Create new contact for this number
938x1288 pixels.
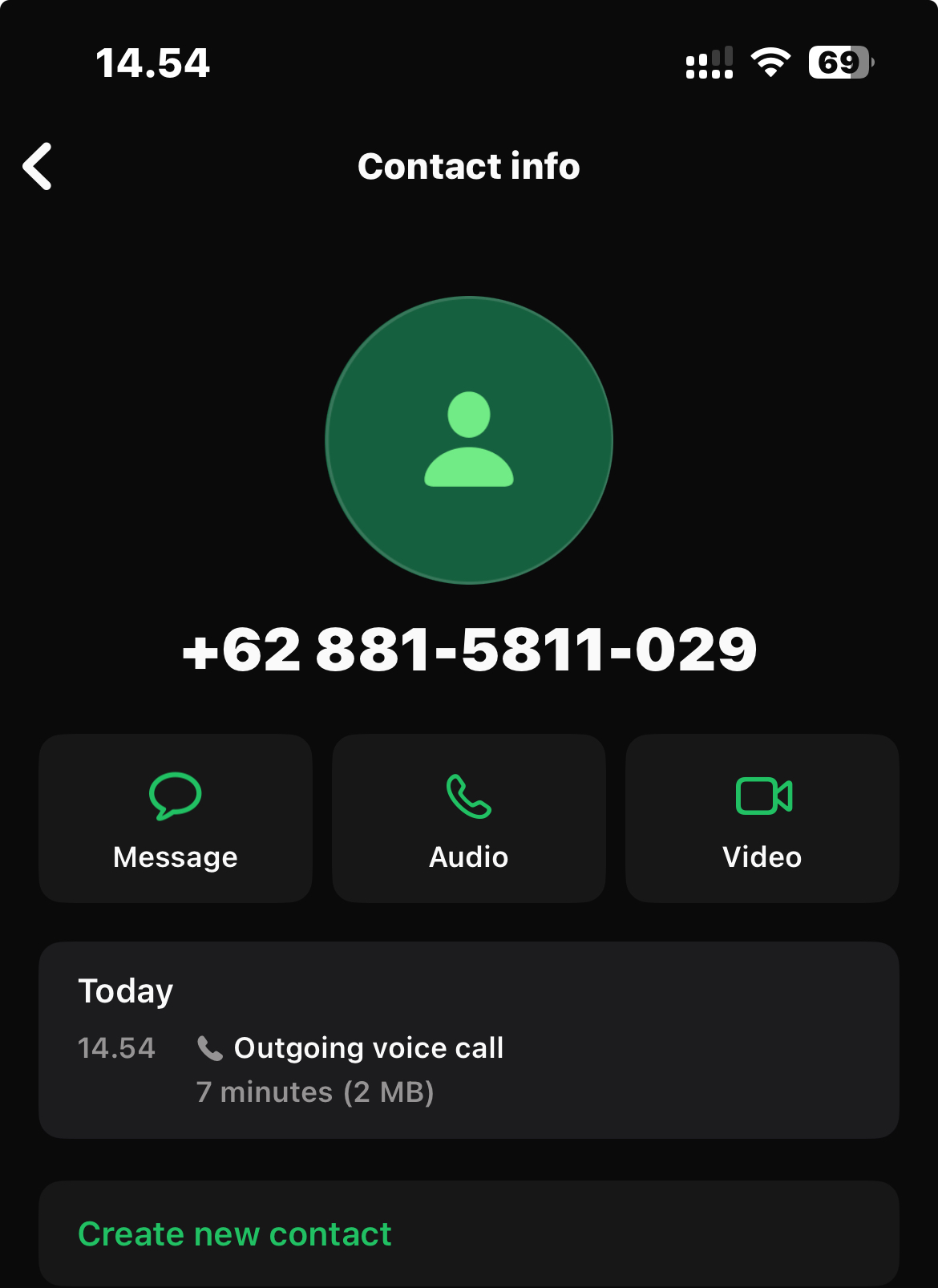[235, 1233]
